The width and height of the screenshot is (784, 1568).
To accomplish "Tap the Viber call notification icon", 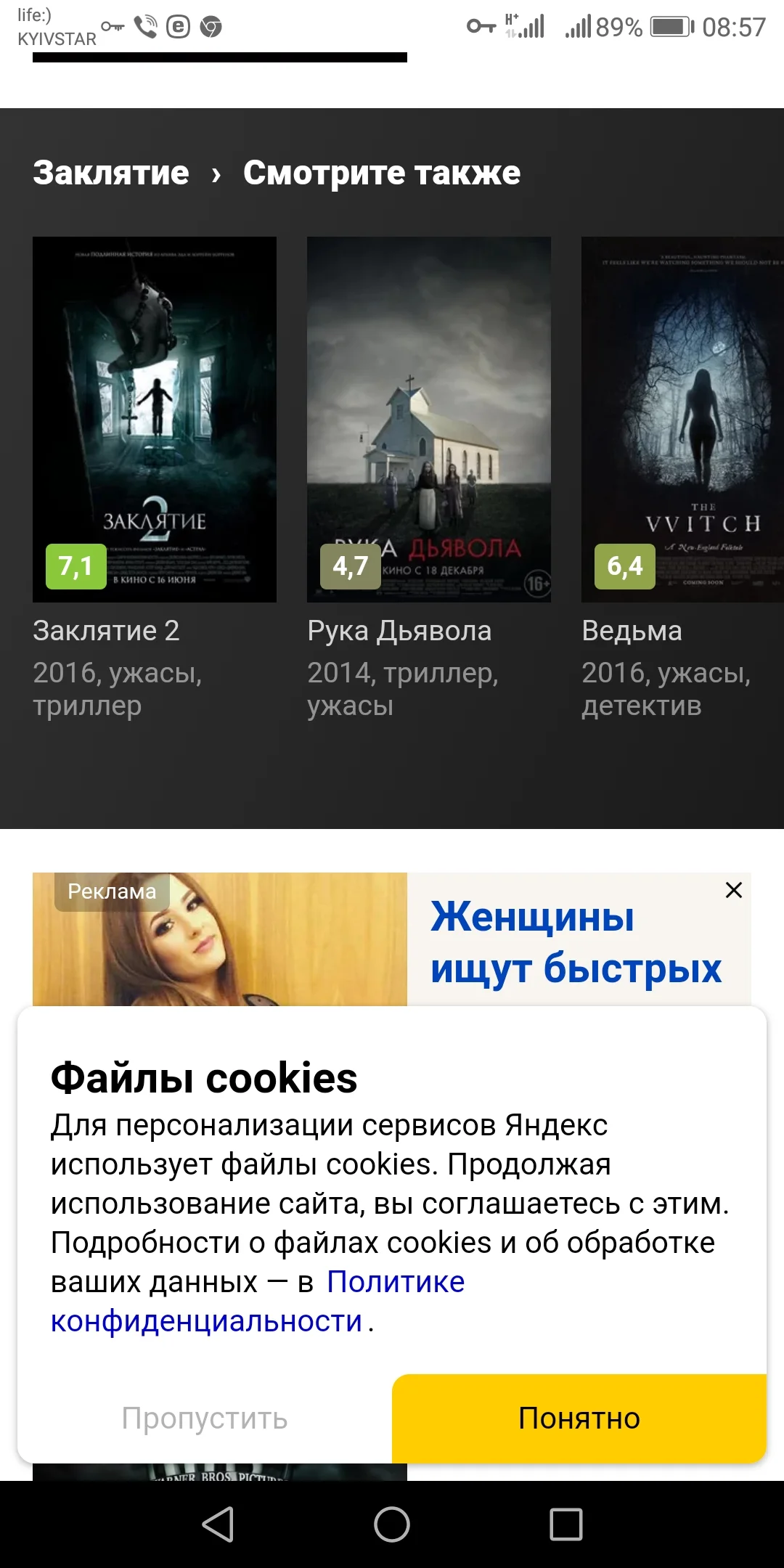I will point(144,27).
